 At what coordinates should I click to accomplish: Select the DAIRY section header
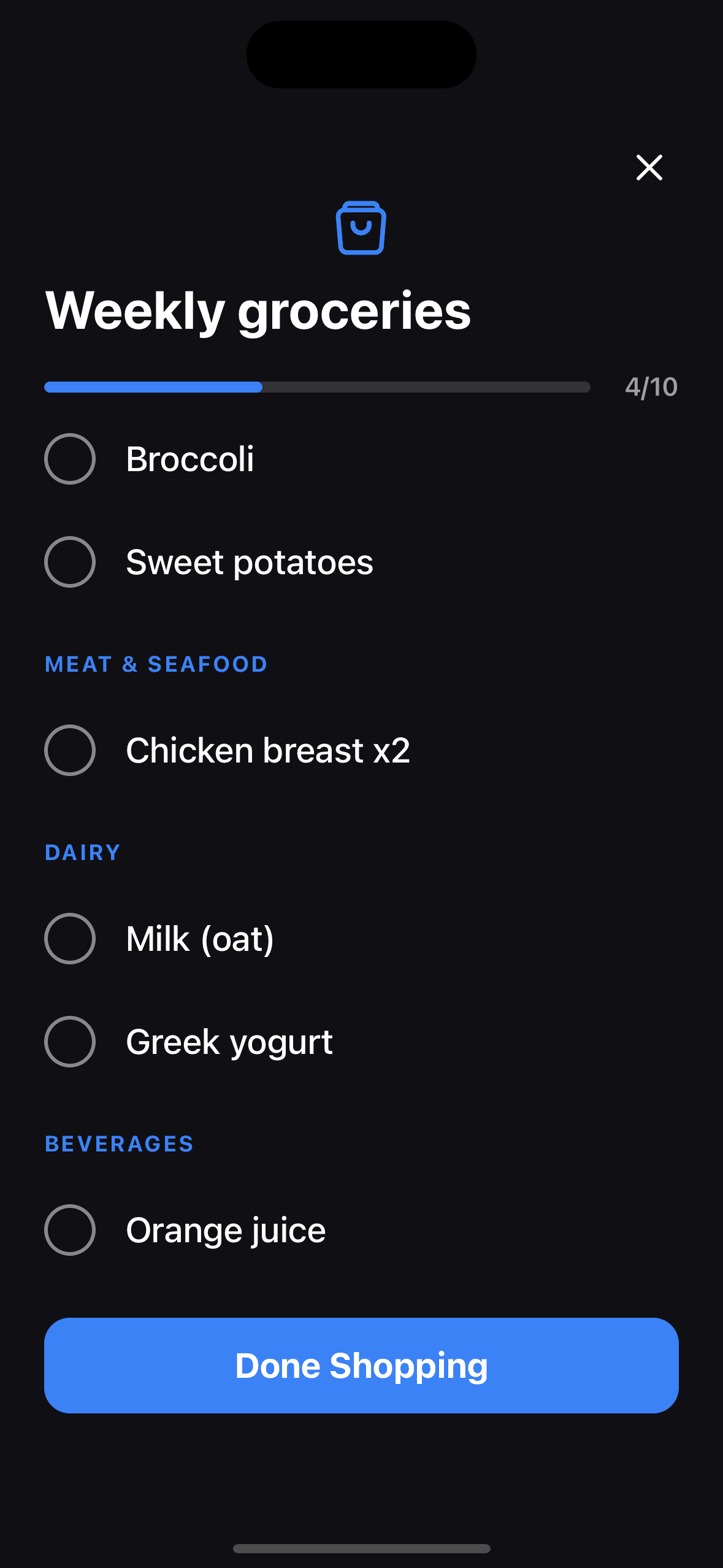click(82, 852)
